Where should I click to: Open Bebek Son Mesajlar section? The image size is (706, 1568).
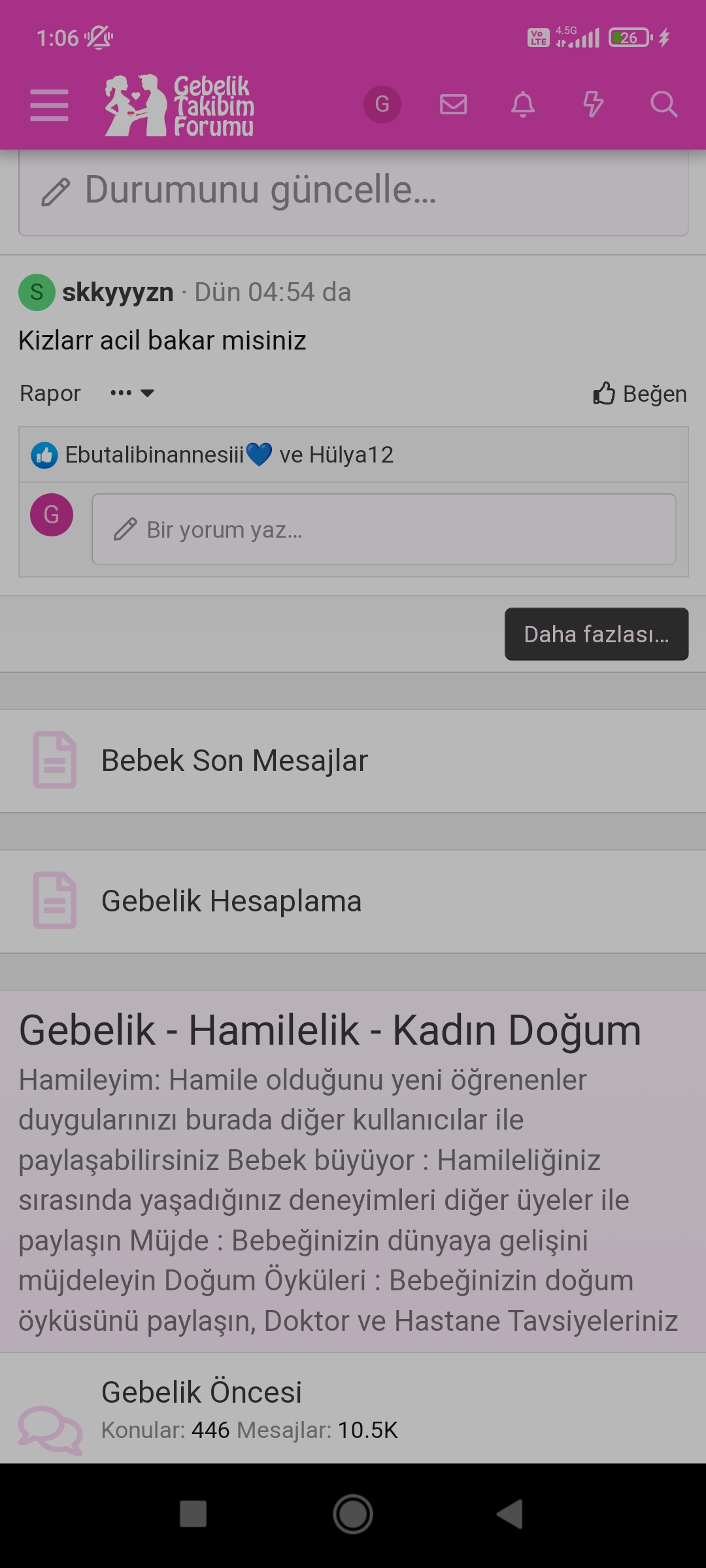click(234, 760)
